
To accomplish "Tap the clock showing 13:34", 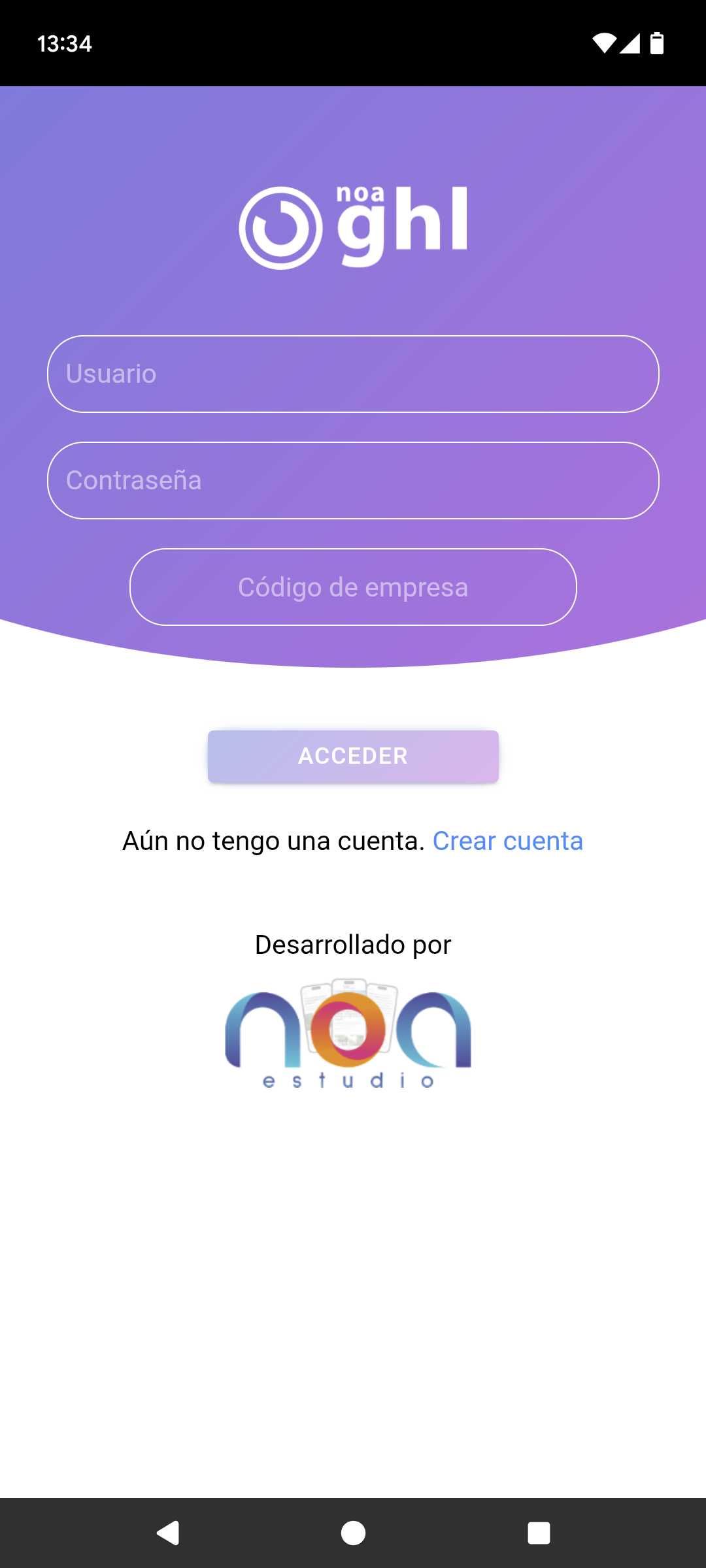I will [x=63, y=43].
